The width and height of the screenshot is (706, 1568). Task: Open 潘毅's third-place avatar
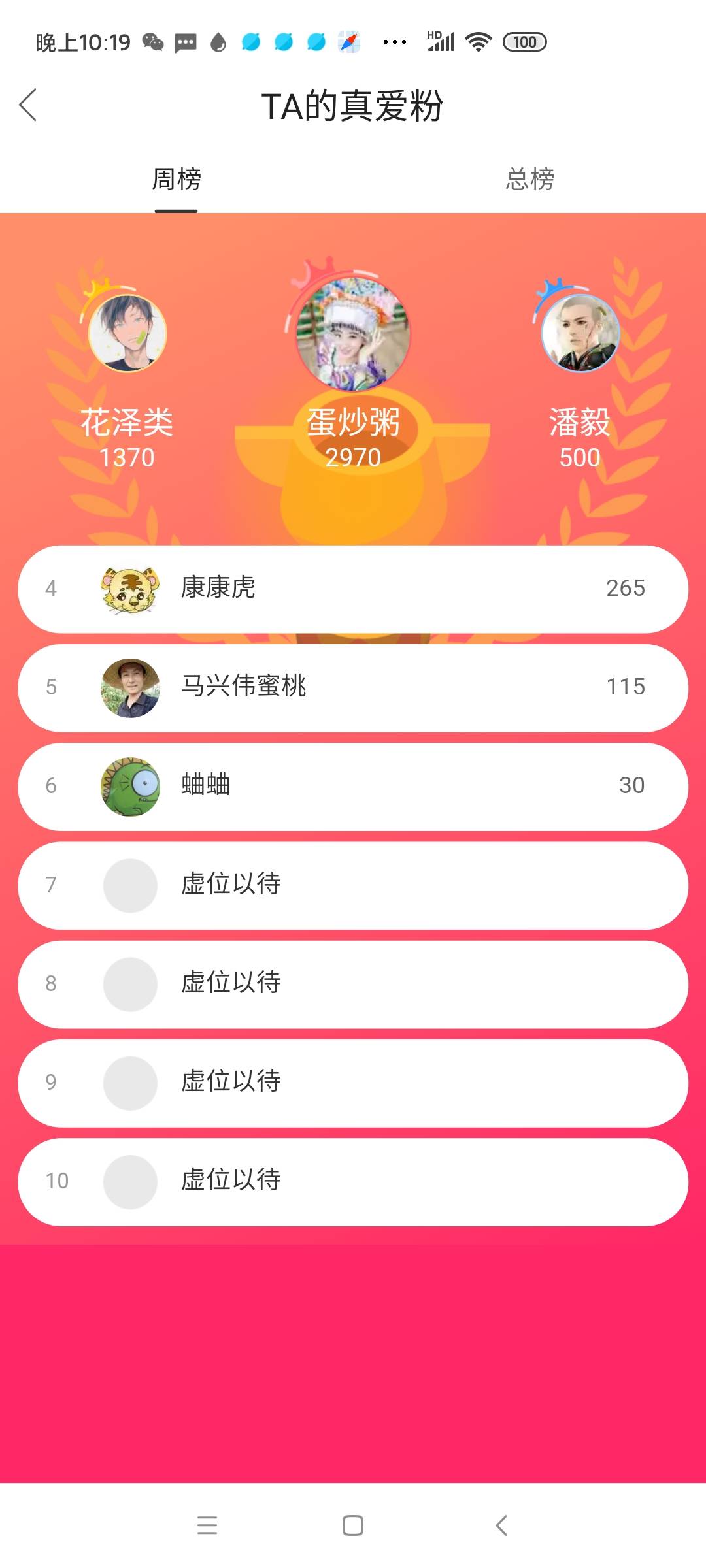(580, 333)
